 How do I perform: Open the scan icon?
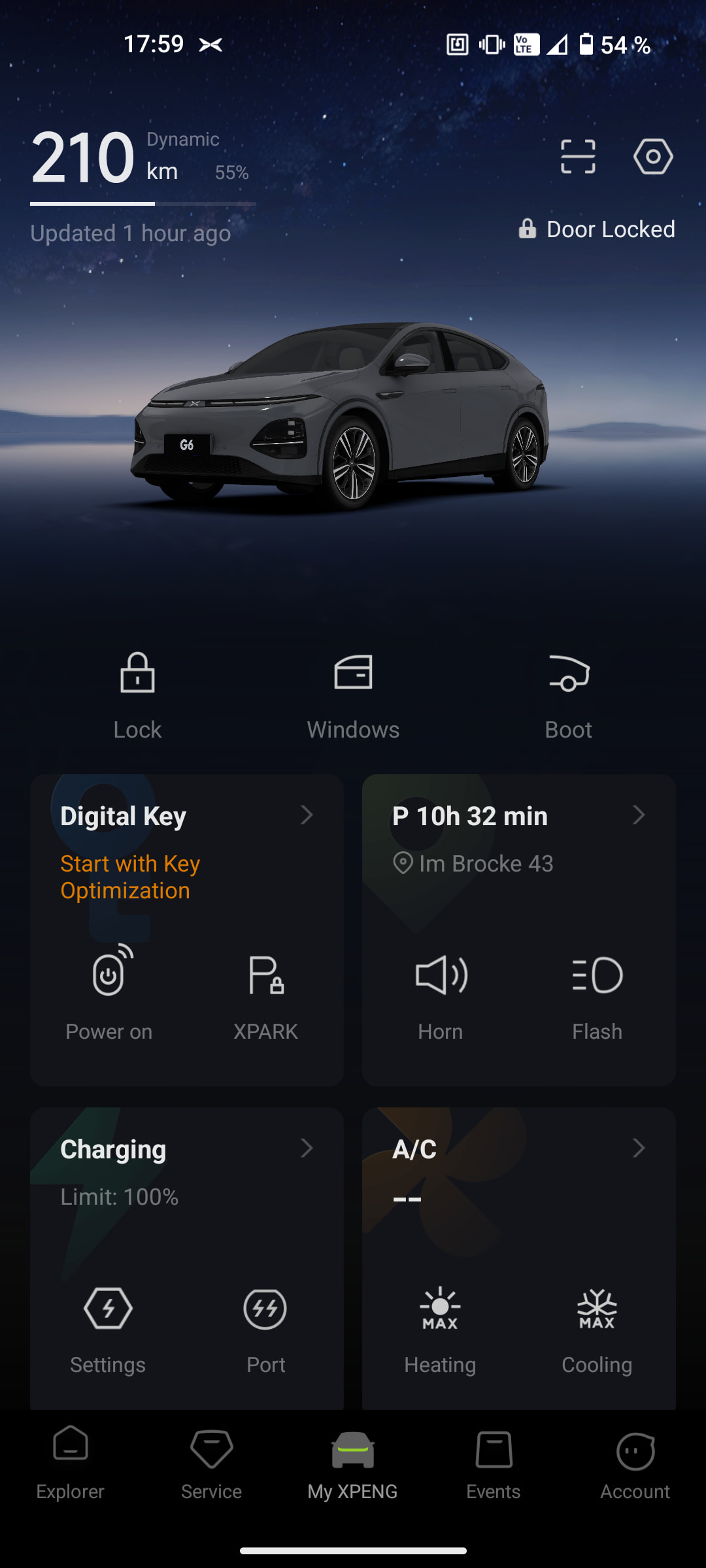point(578,157)
